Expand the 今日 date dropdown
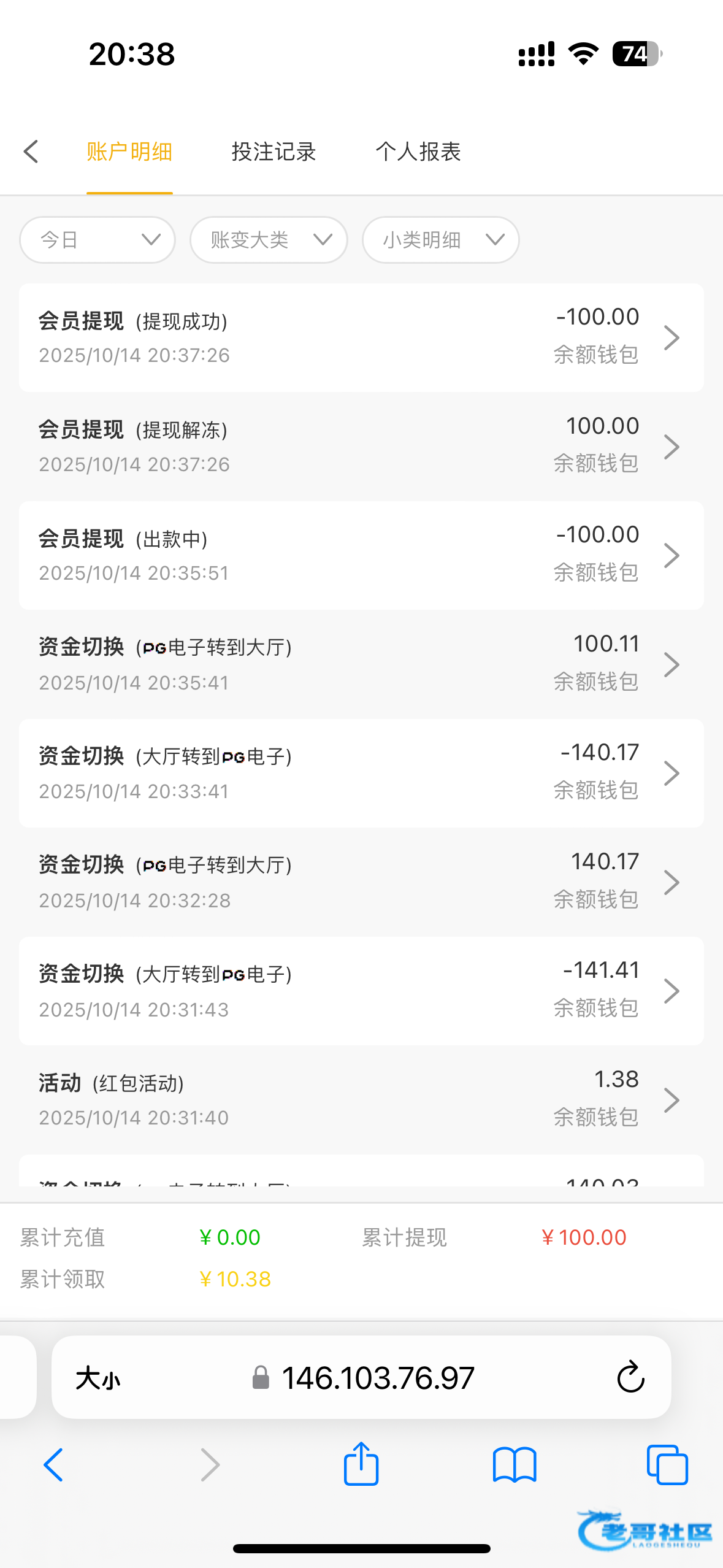Image resolution: width=723 pixels, height=1568 pixels. (98, 240)
